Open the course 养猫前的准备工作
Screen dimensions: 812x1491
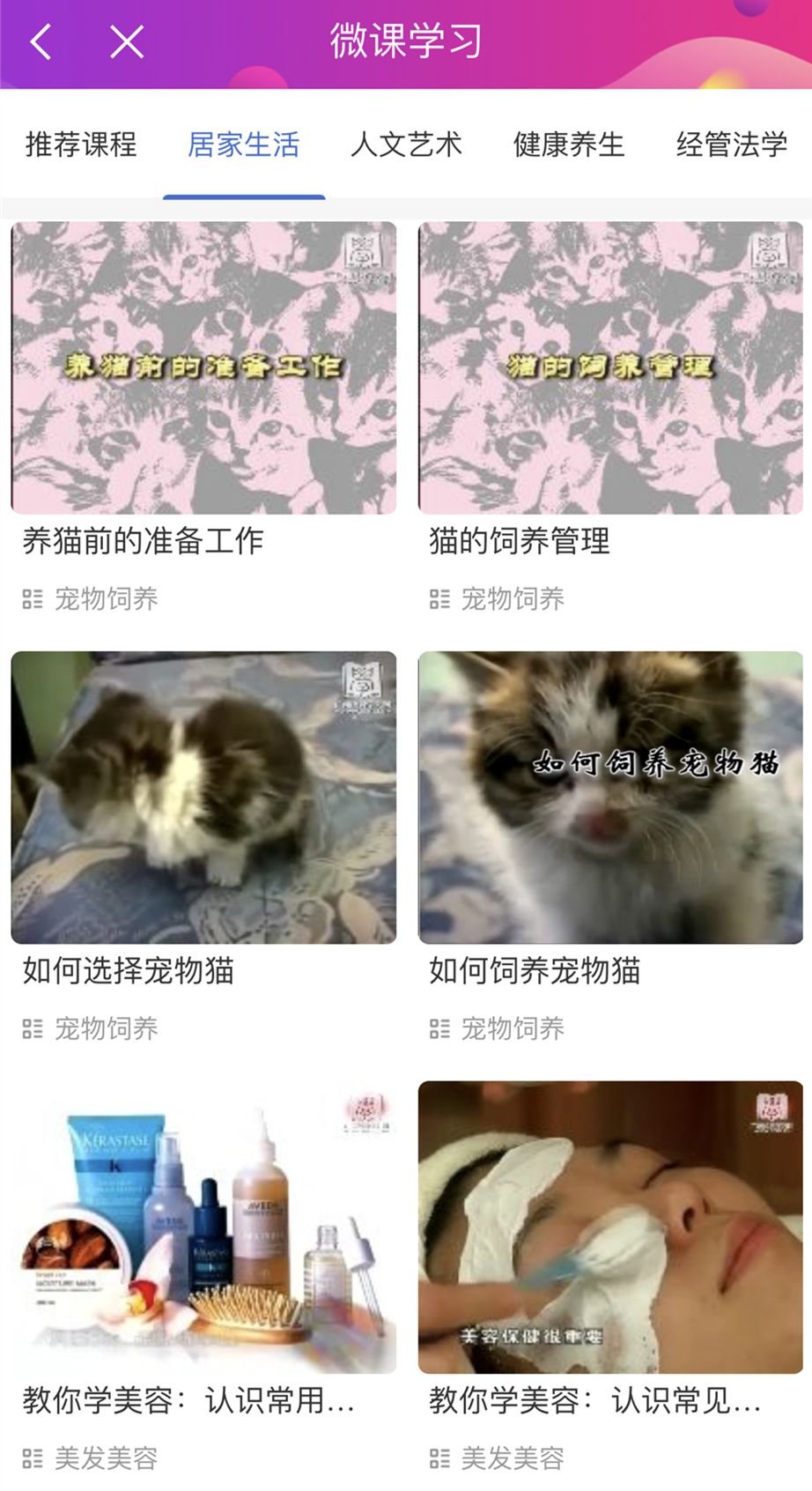click(x=203, y=368)
